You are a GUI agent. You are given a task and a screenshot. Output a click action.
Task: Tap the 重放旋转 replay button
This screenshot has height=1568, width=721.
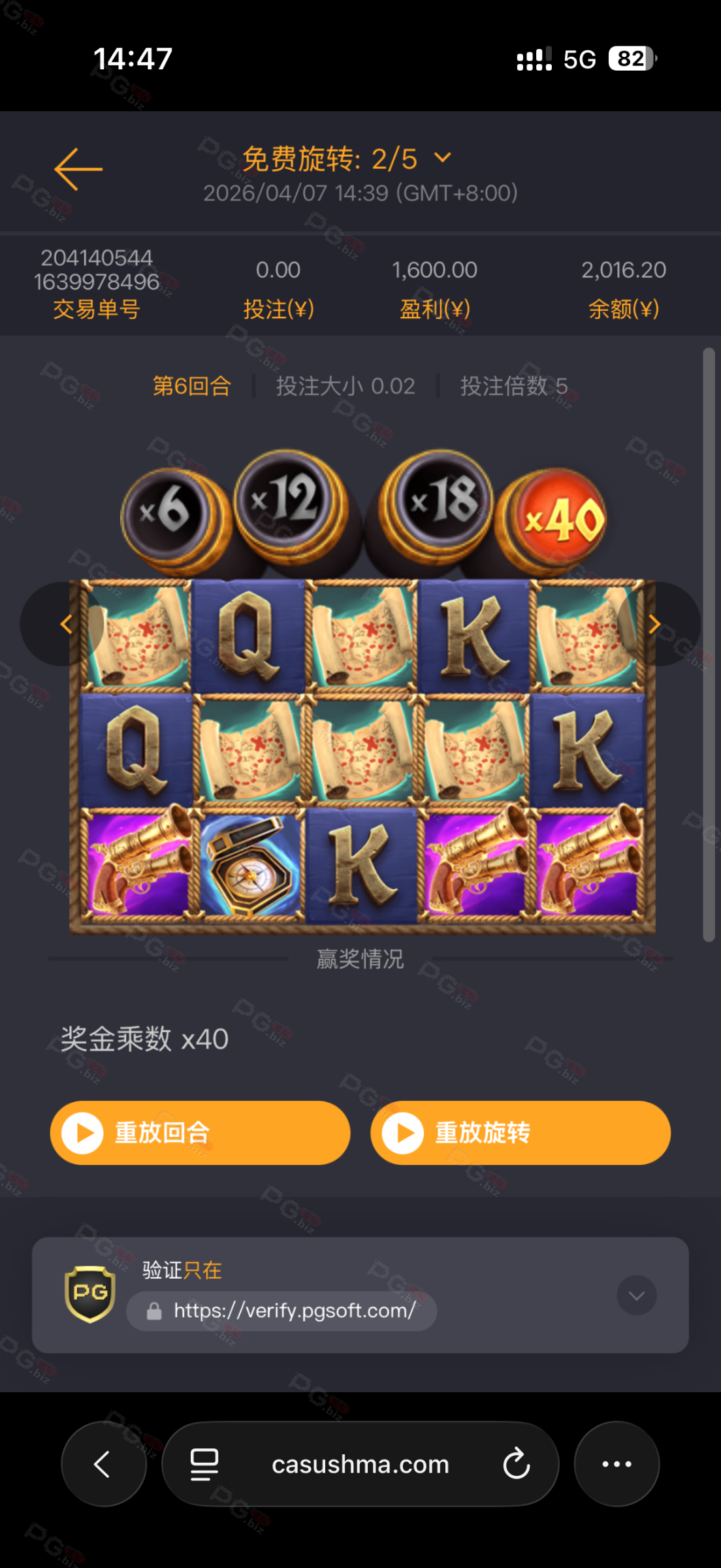click(x=520, y=1132)
